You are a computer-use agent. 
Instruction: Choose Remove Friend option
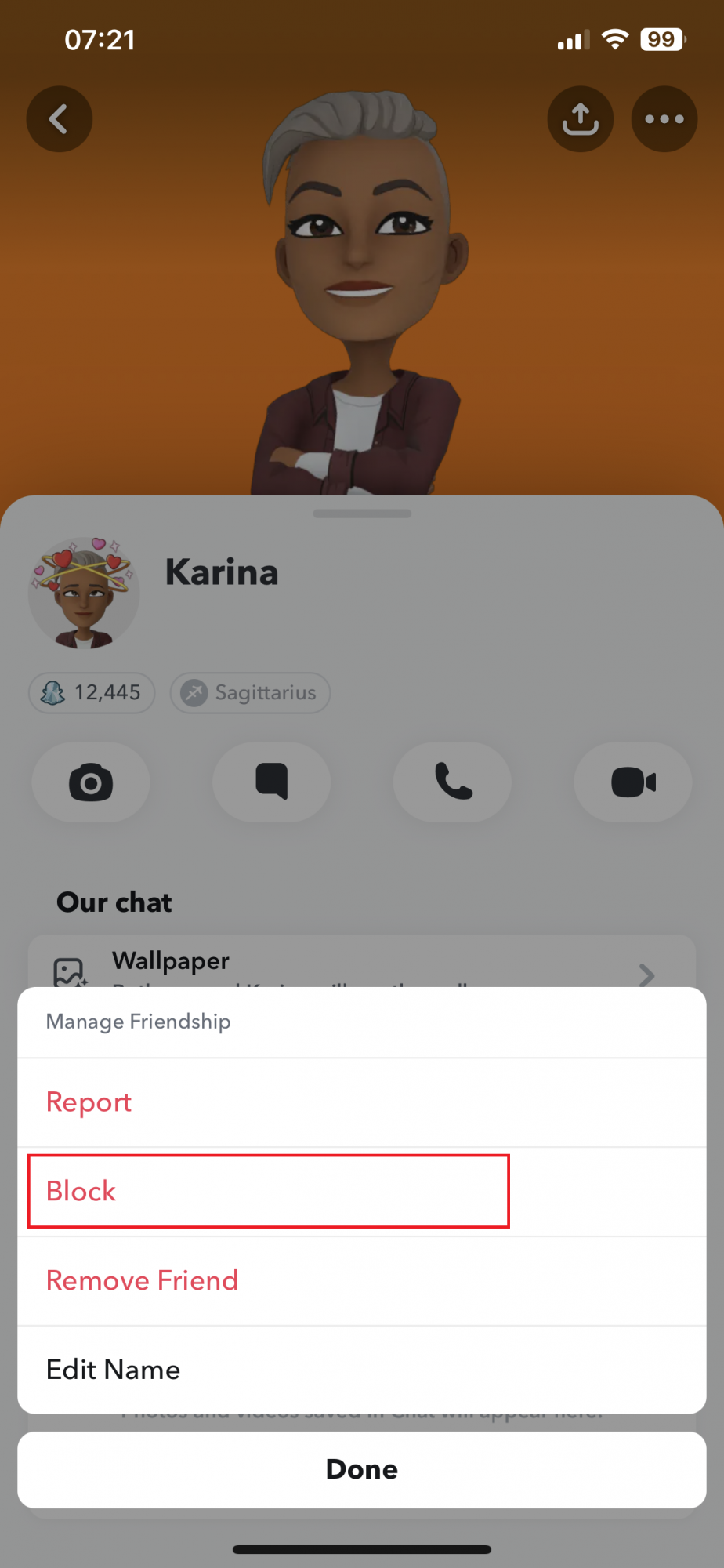[x=142, y=1280]
